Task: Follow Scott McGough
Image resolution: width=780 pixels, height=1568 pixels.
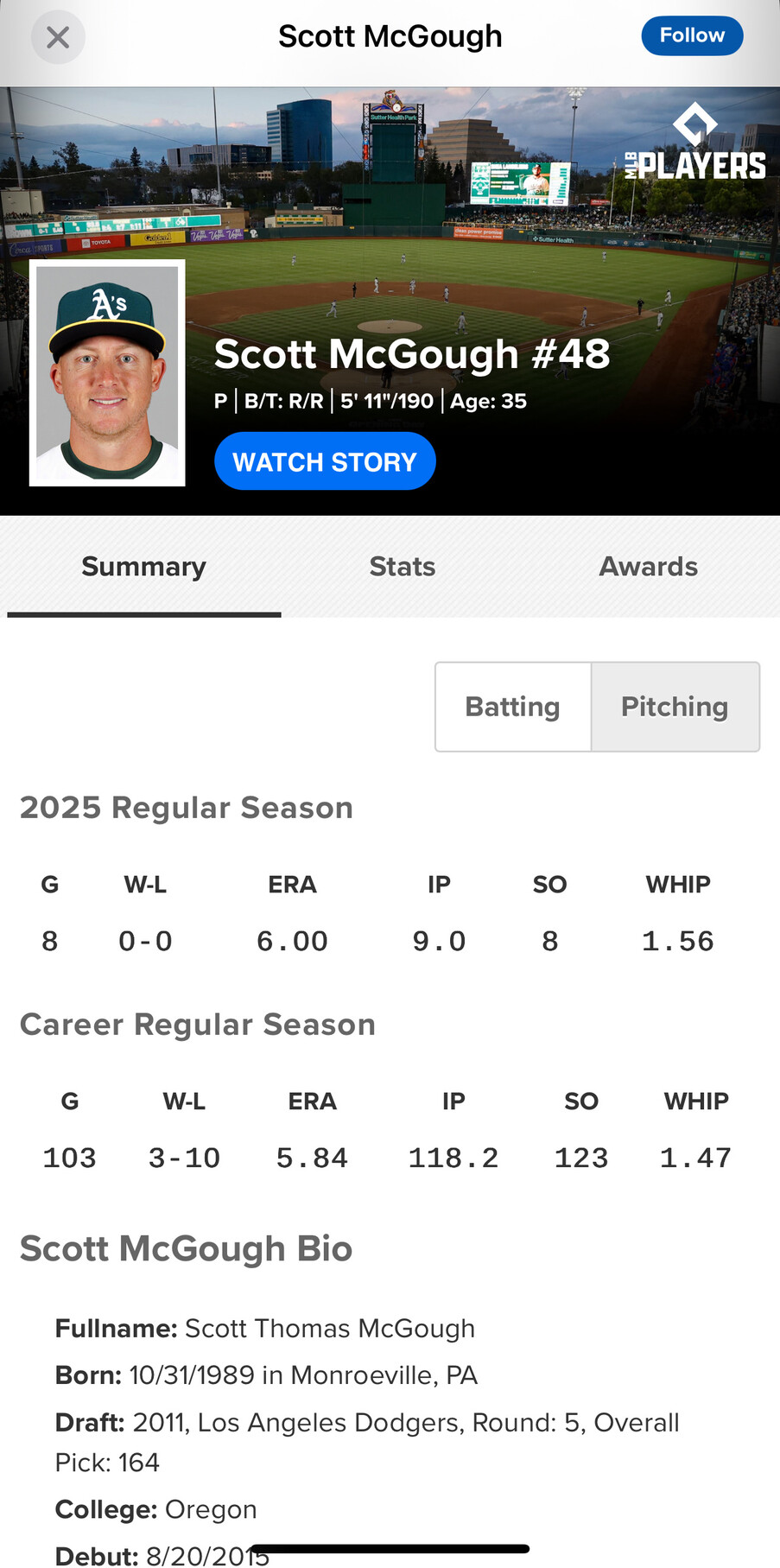Action: [x=692, y=35]
